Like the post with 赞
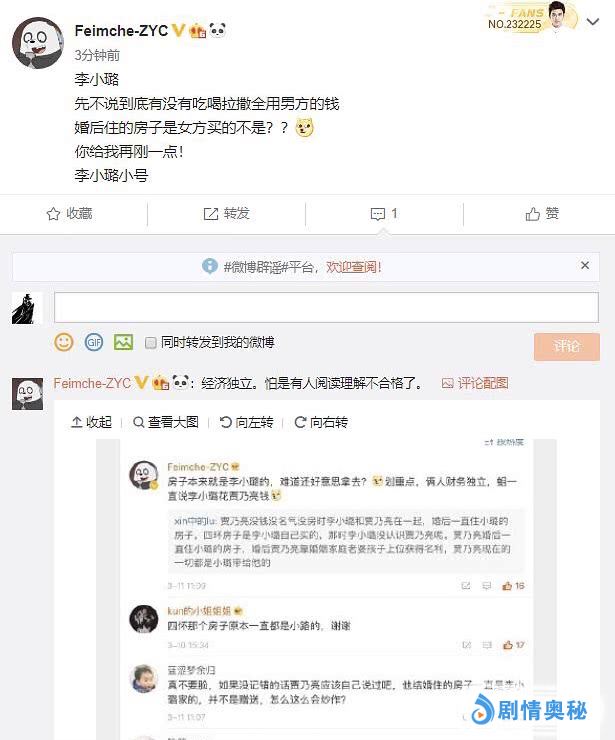This screenshot has width=615, height=740. tap(543, 214)
